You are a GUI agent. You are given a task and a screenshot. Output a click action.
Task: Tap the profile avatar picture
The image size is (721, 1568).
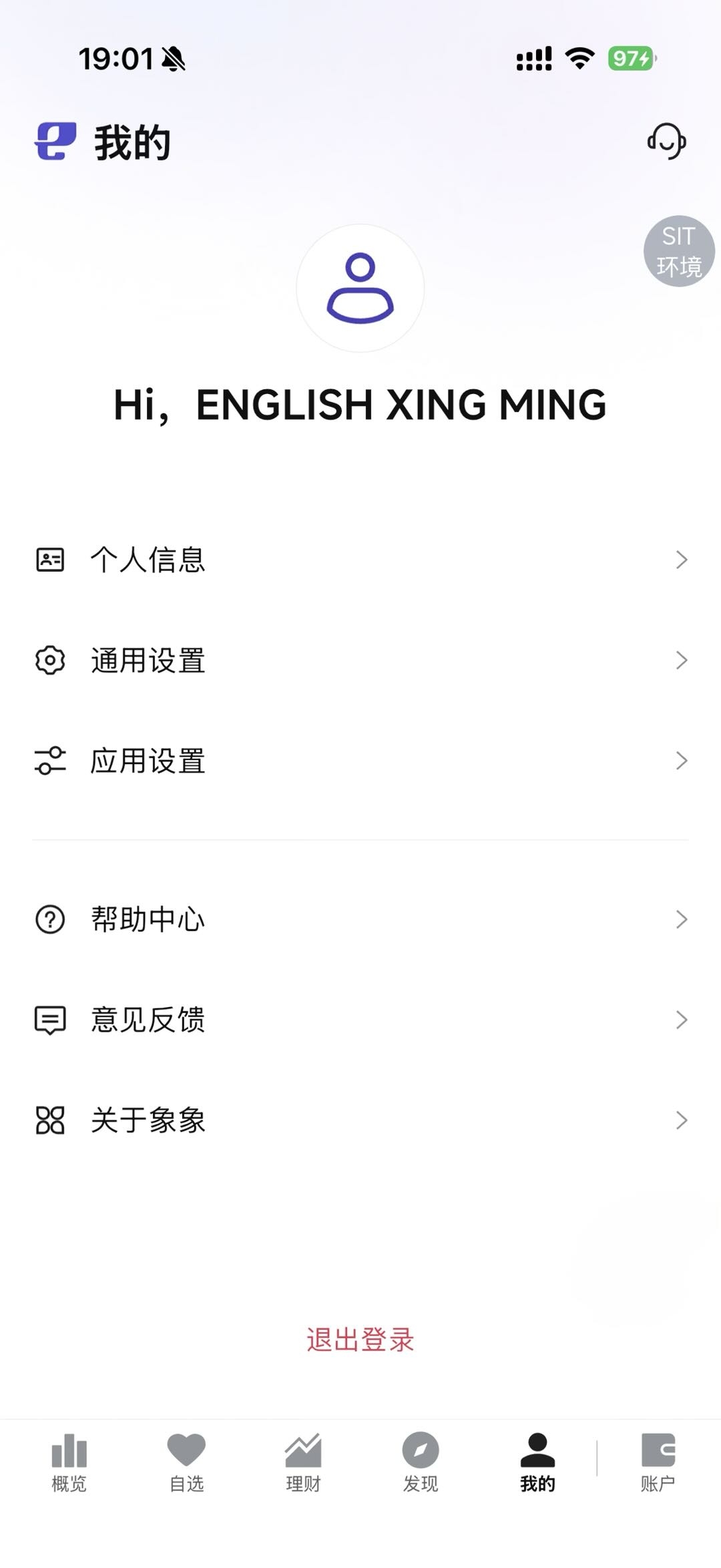click(x=360, y=288)
